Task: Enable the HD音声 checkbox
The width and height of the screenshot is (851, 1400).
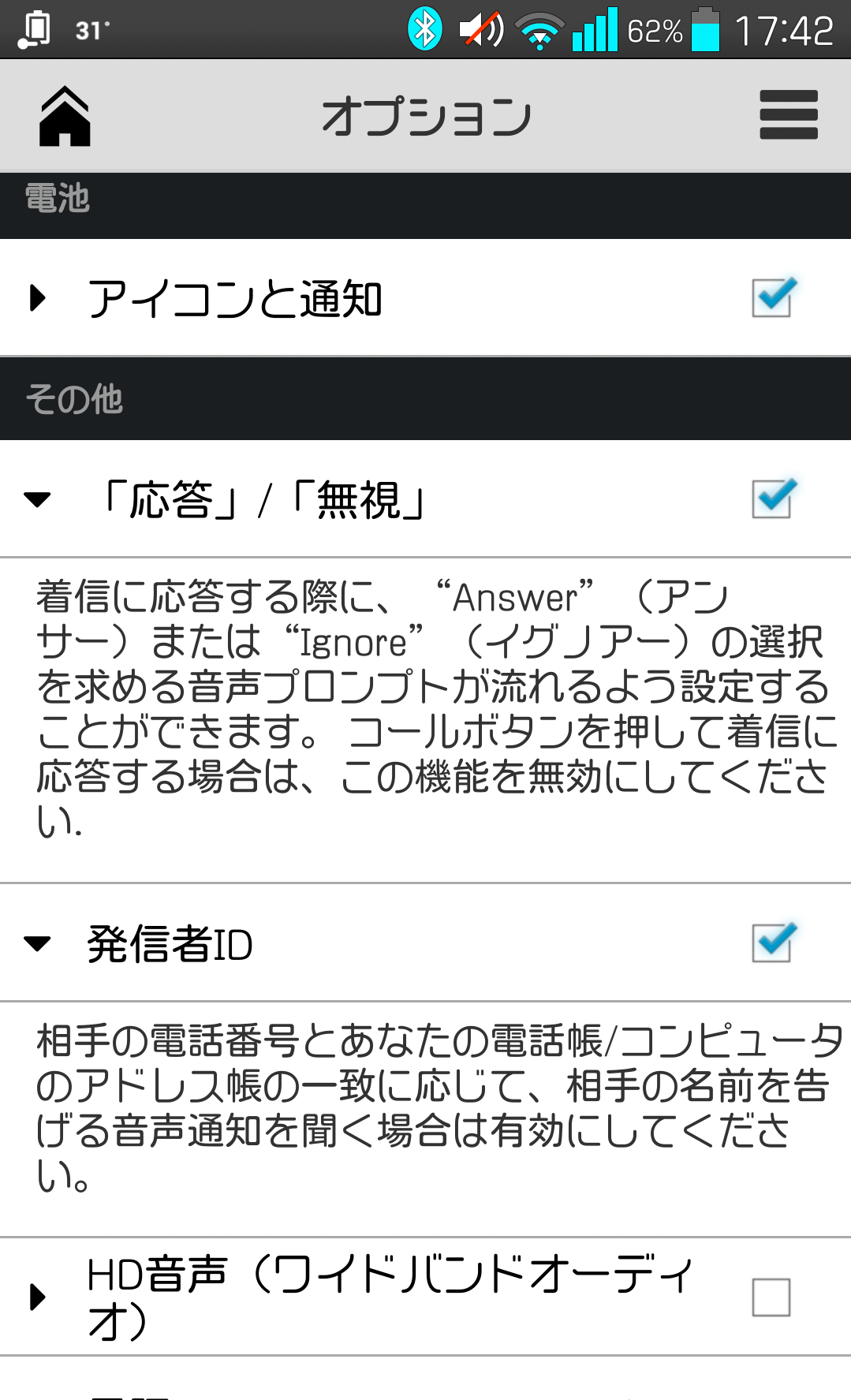Action: (771, 1297)
